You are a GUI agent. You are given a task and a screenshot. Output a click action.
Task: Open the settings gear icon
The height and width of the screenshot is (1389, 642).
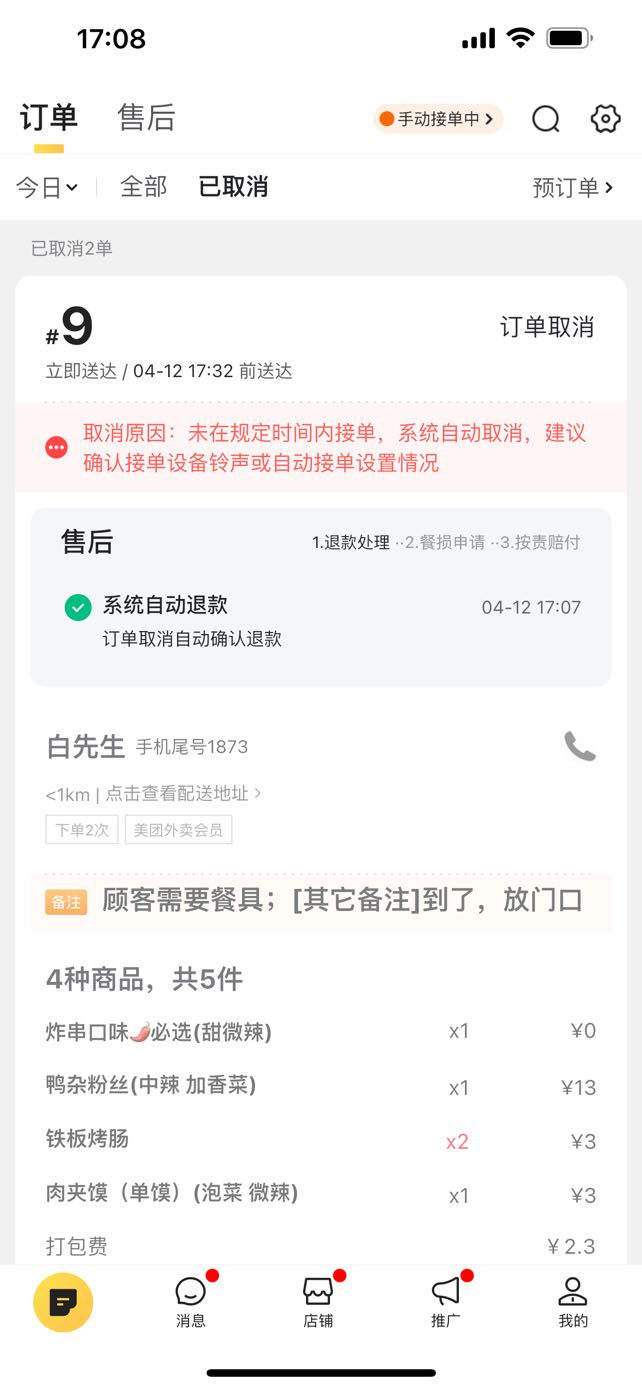[x=605, y=119]
